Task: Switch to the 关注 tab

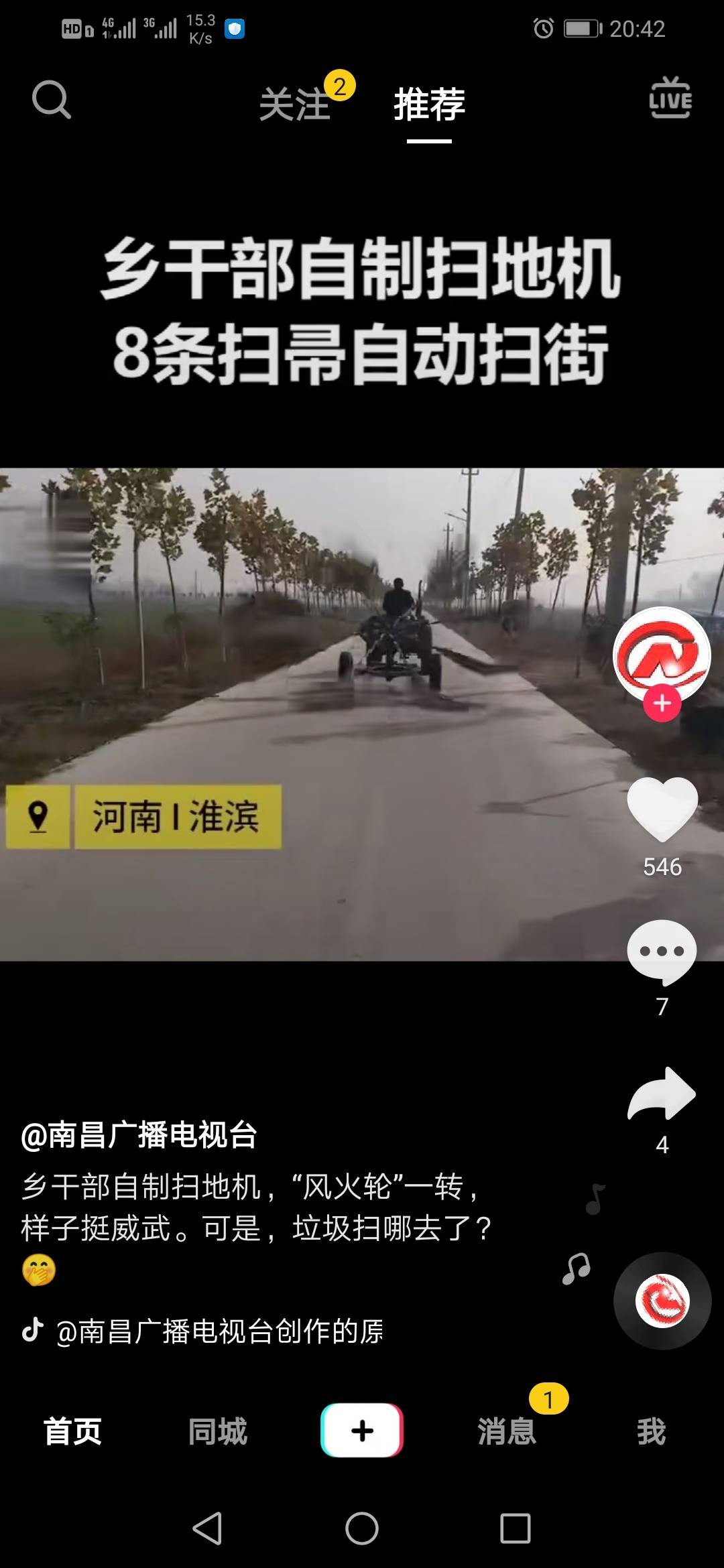Action: tap(295, 105)
